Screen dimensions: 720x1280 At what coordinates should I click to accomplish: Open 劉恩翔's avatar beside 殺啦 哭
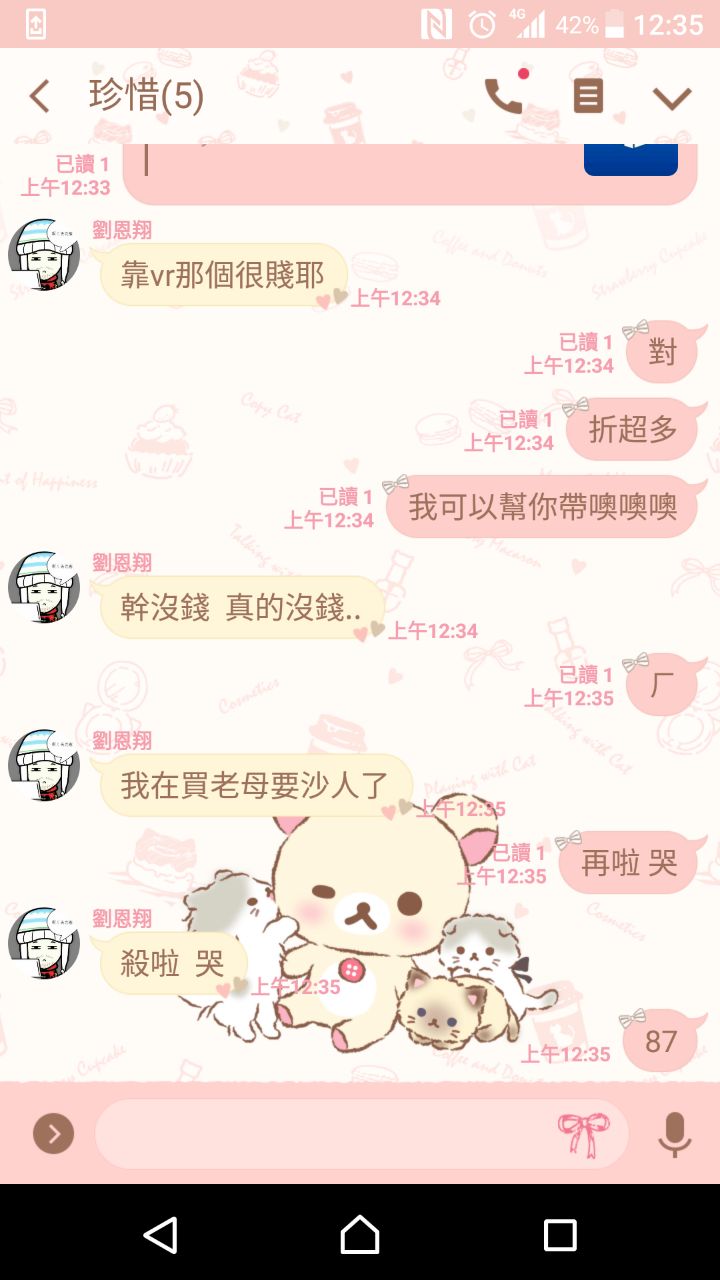[x=44, y=943]
